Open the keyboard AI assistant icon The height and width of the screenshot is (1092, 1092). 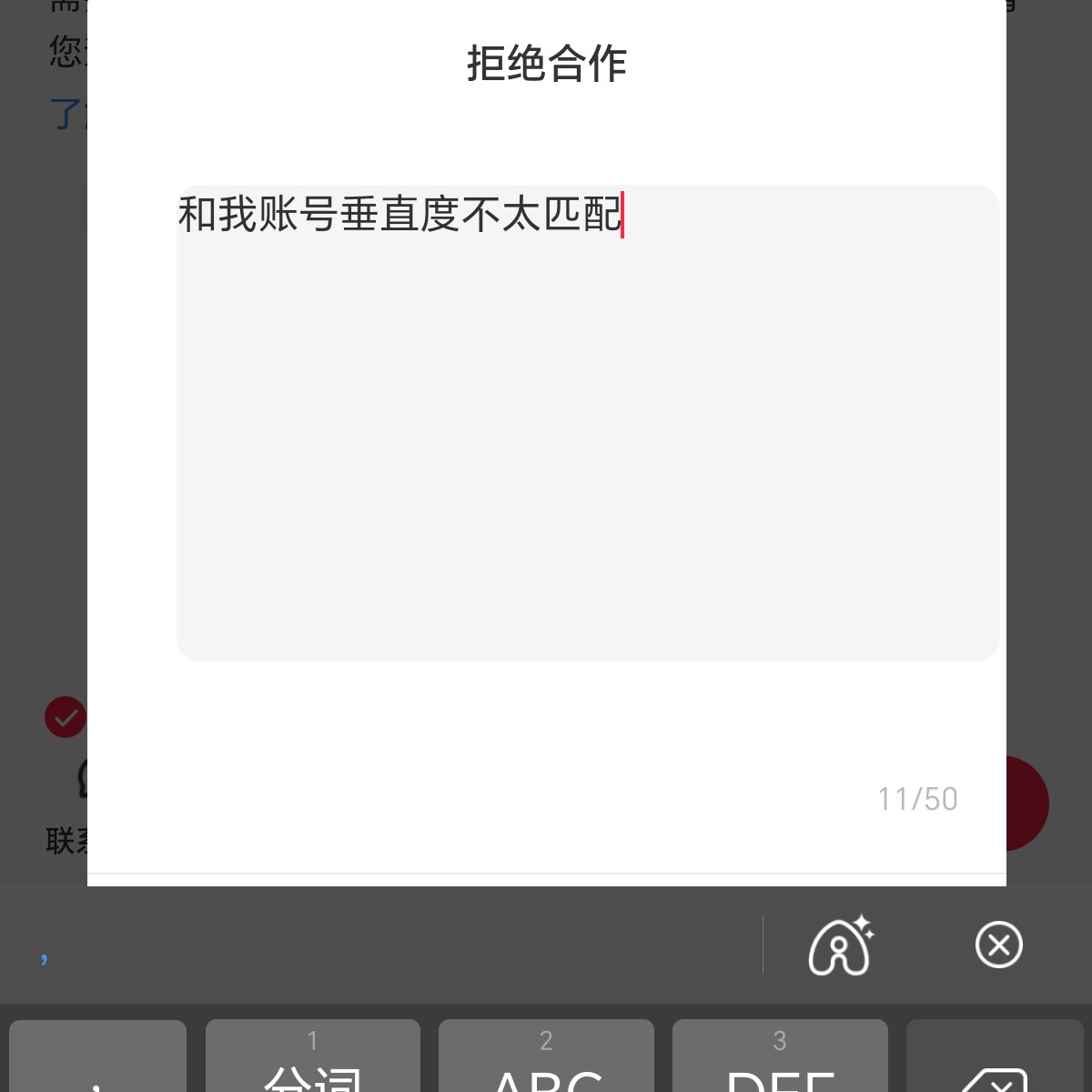coord(840,945)
